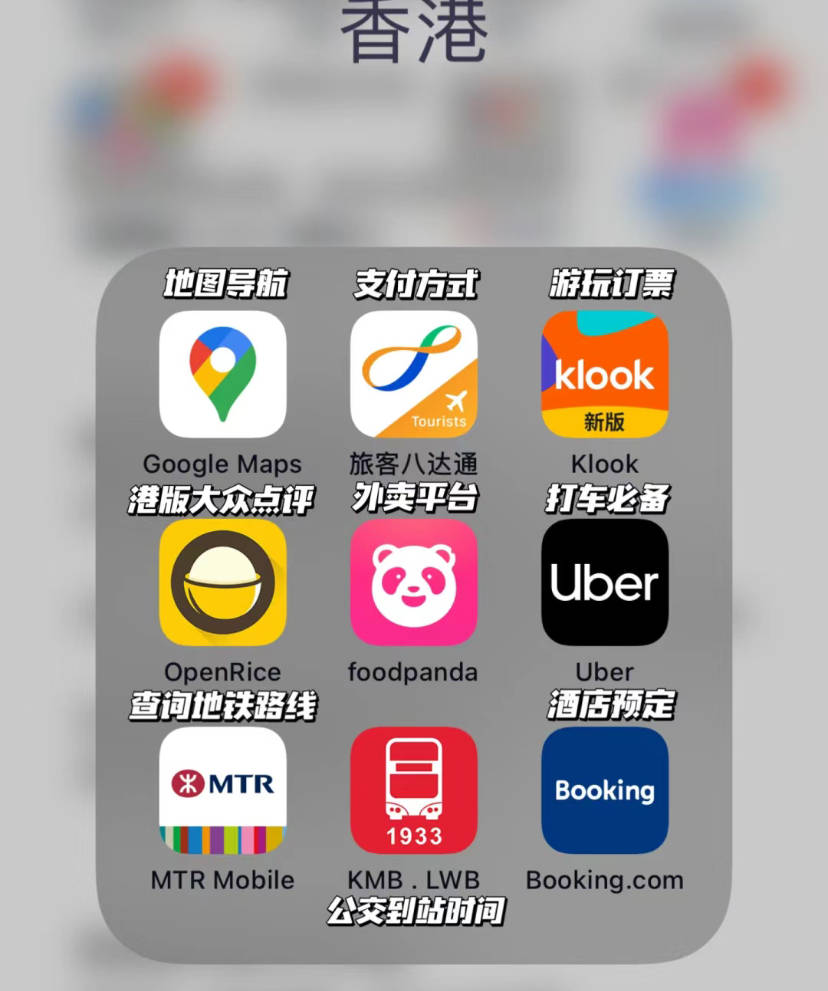The width and height of the screenshot is (828, 991).
Task: Open OpenRice restaurant guide
Action: click(x=222, y=582)
